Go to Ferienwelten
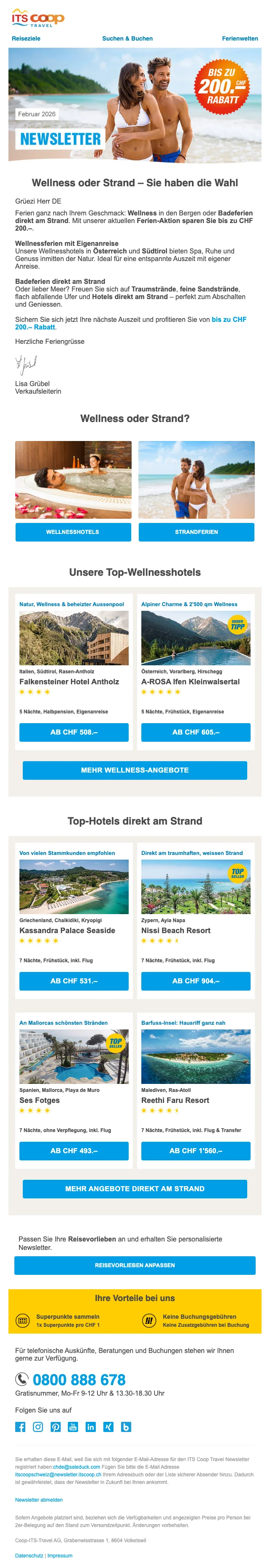The width and height of the screenshot is (270, 1568). [240, 38]
